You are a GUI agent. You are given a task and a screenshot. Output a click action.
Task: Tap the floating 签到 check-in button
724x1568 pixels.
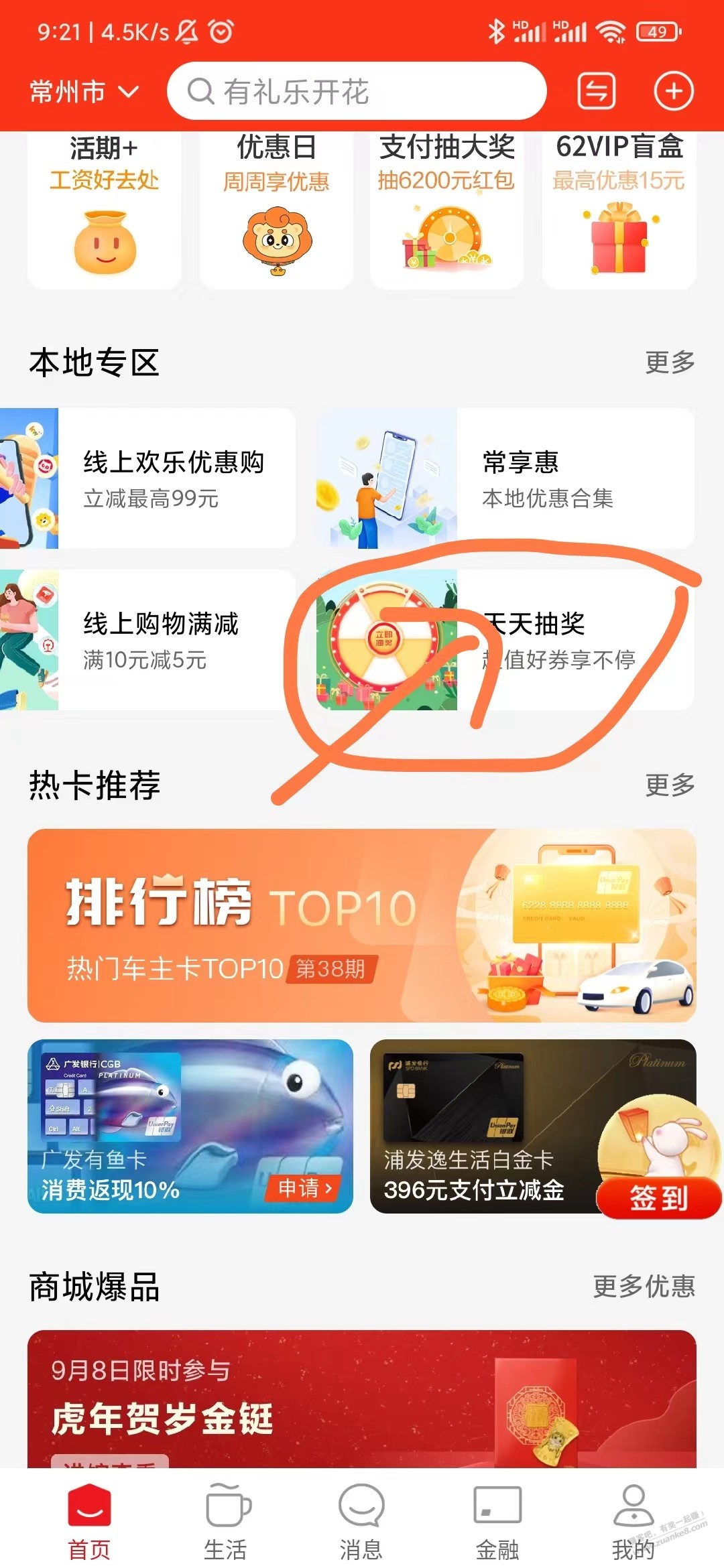point(658,1197)
